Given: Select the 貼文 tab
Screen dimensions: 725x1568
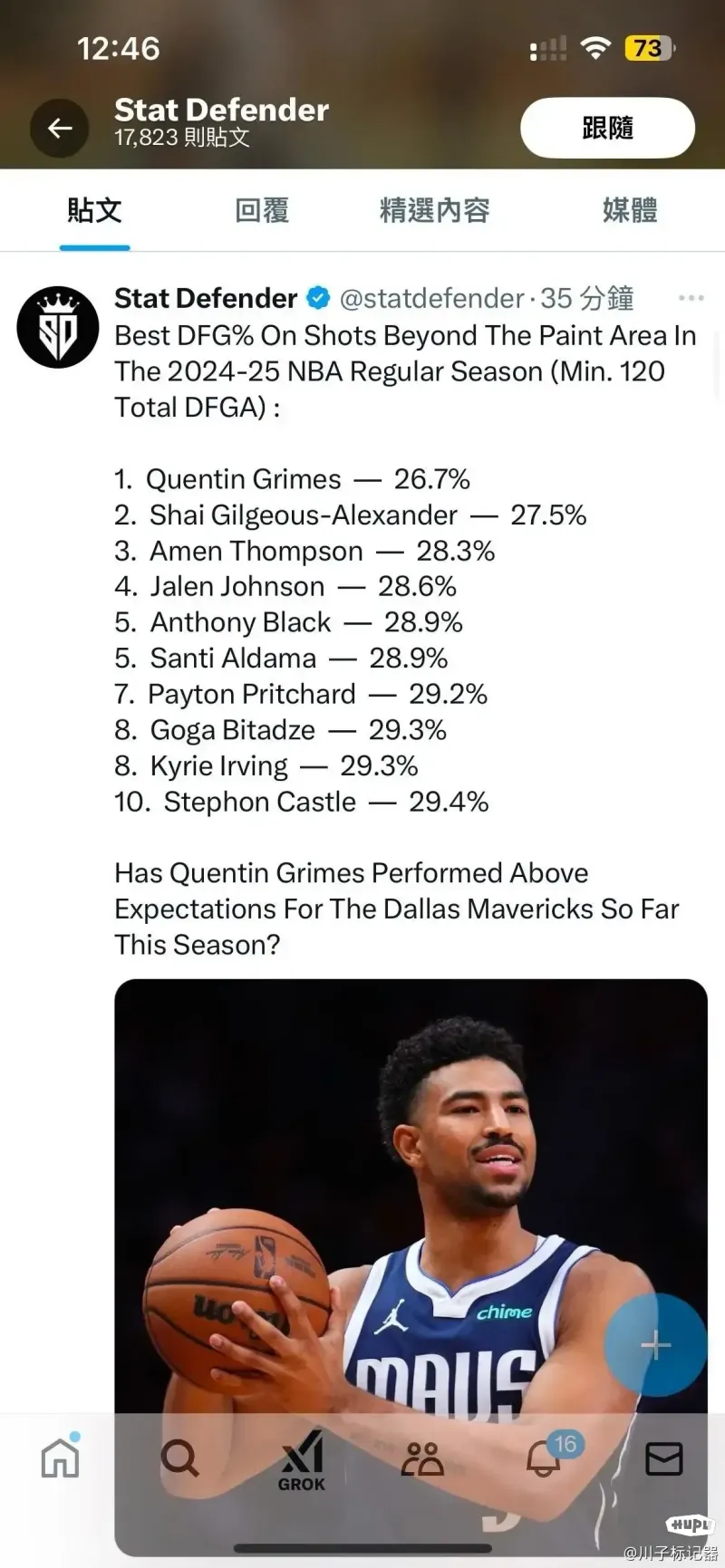Looking at the screenshot, I should pos(94,210).
